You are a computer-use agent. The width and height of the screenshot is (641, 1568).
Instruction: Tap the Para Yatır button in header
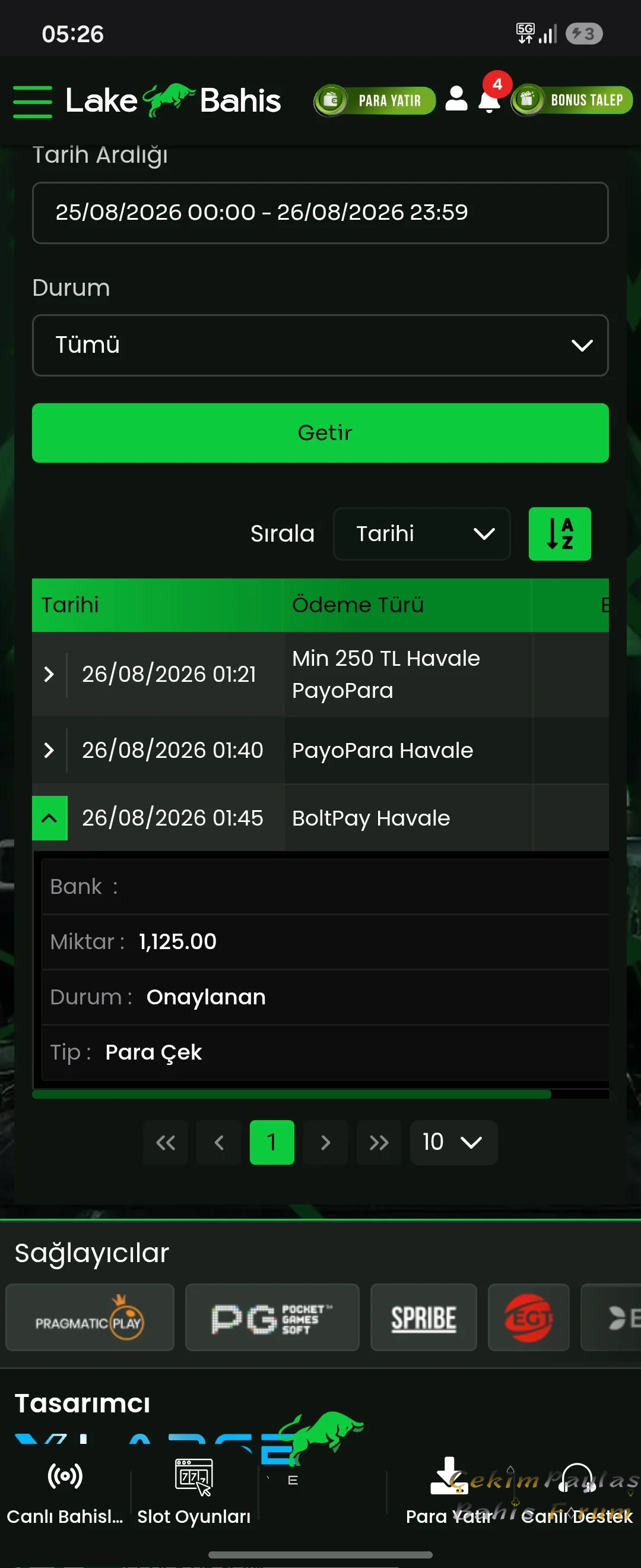point(375,100)
